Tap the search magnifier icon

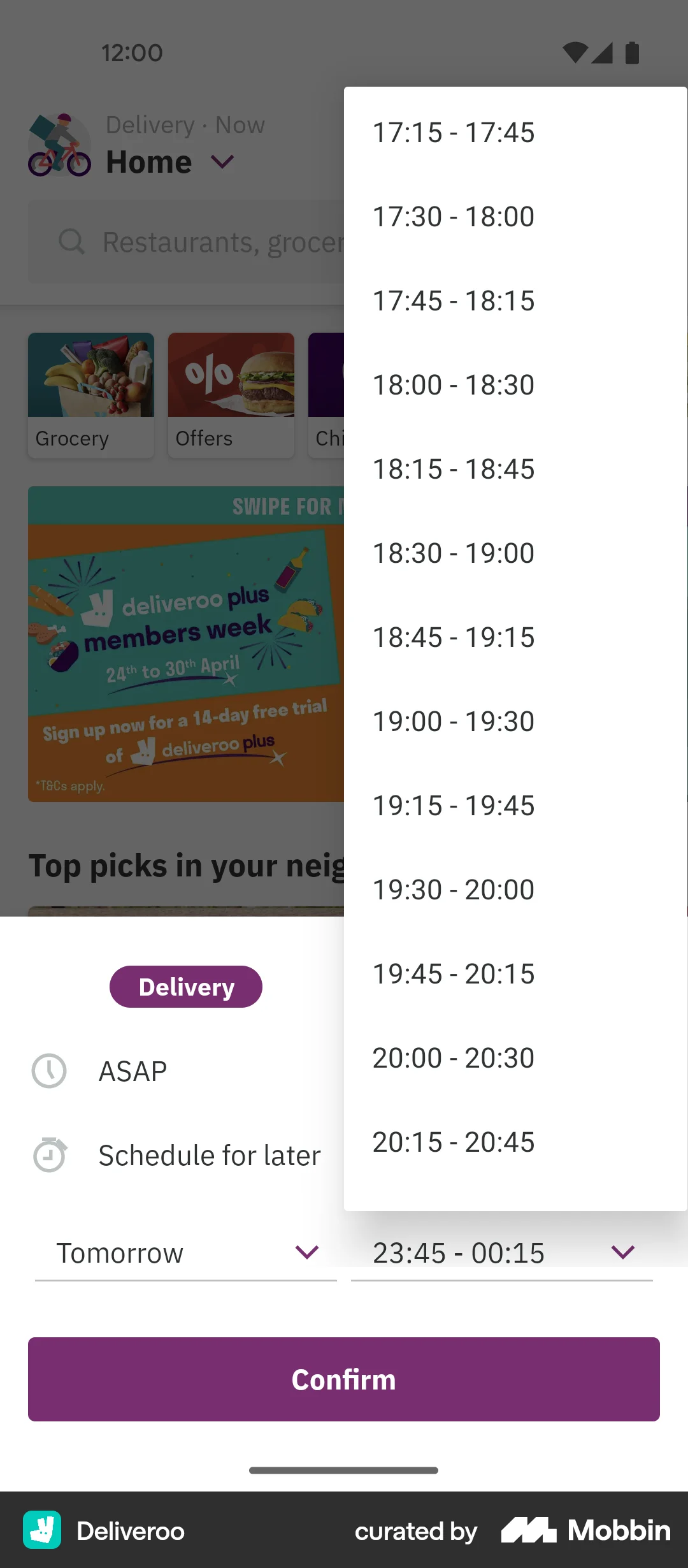click(72, 242)
